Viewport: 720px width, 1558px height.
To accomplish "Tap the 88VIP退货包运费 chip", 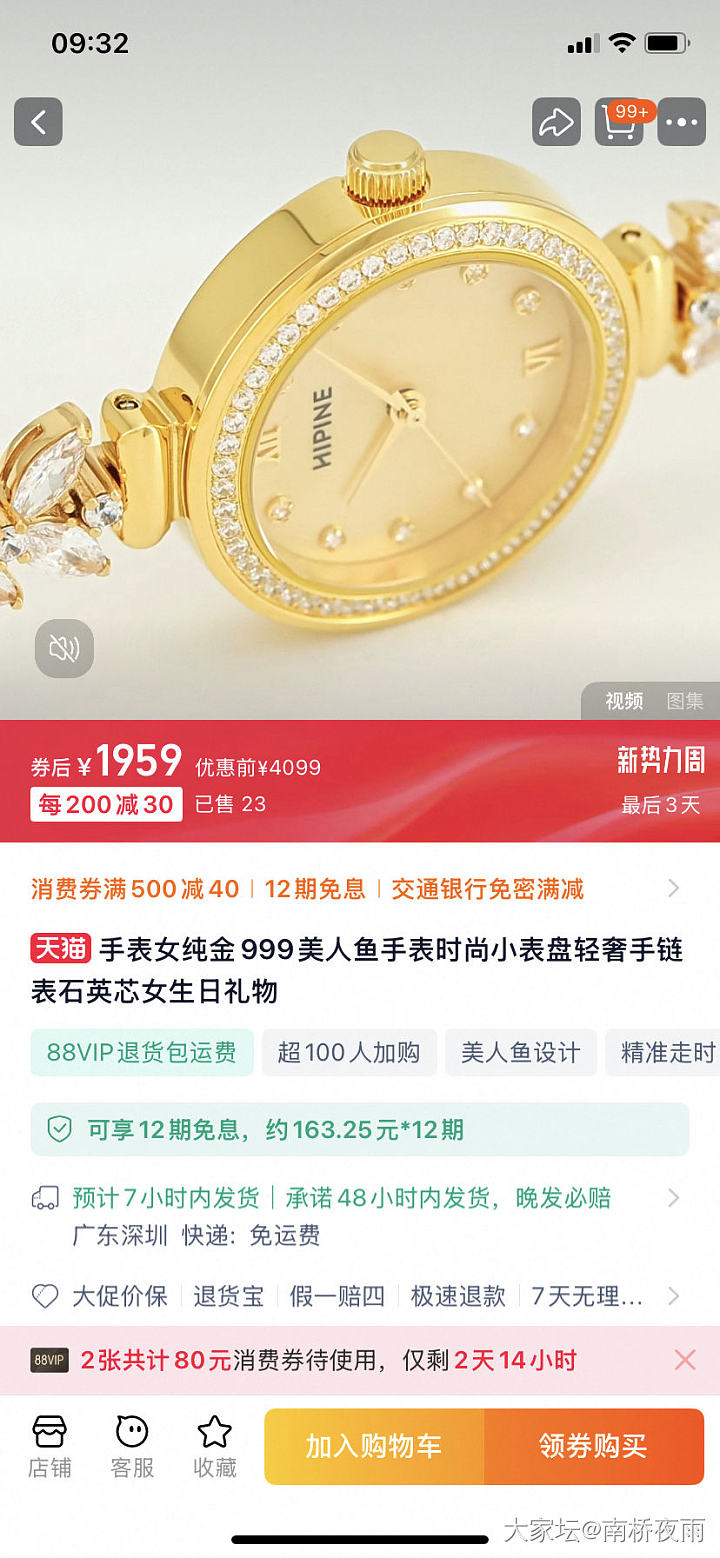I will [x=142, y=1052].
